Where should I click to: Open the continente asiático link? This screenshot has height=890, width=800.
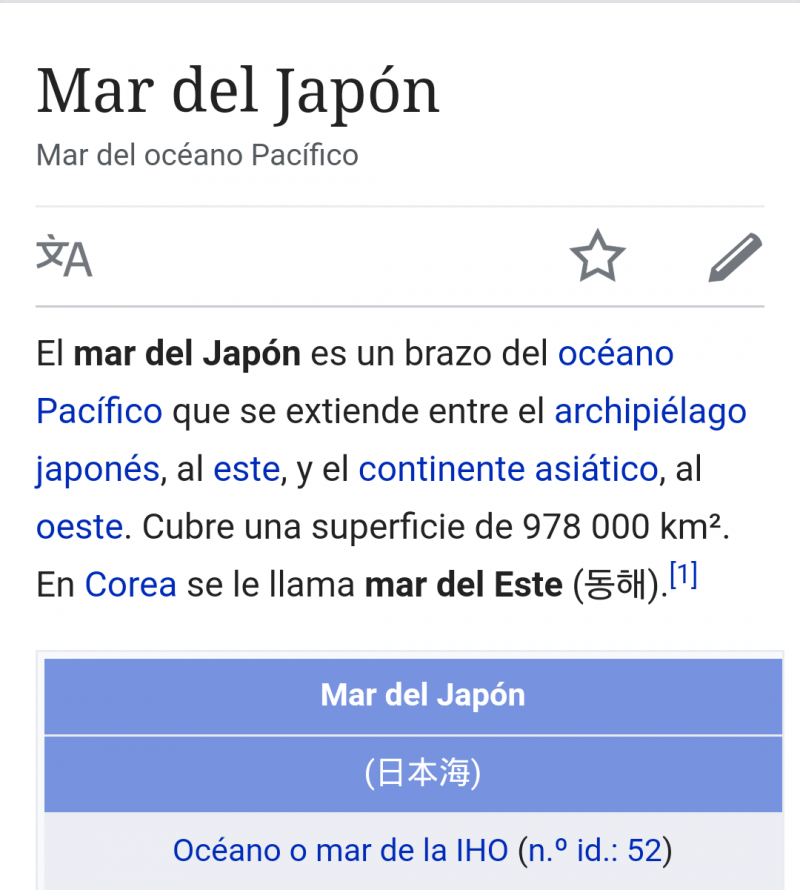[508, 469]
